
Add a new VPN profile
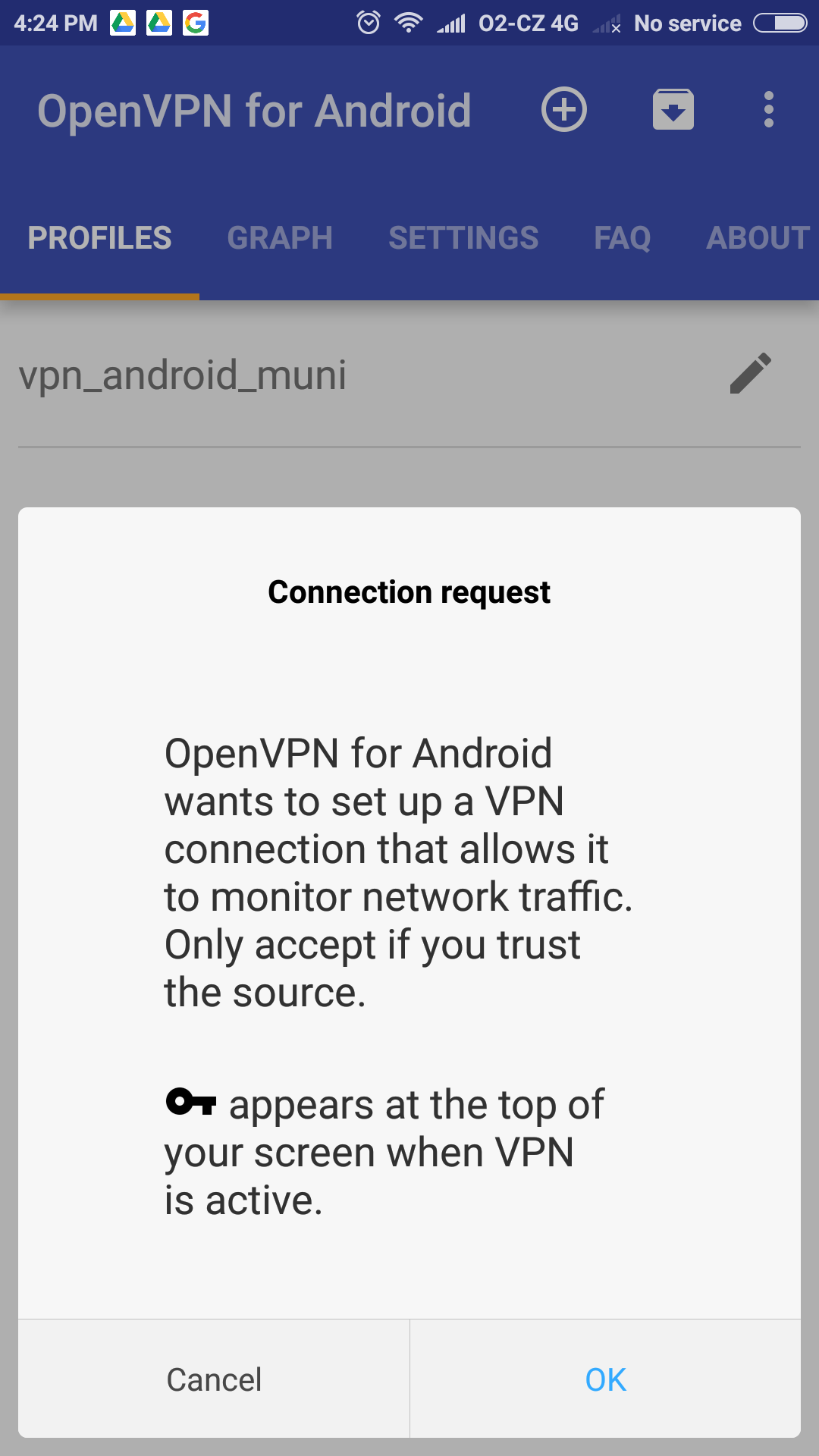click(x=563, y=110)
